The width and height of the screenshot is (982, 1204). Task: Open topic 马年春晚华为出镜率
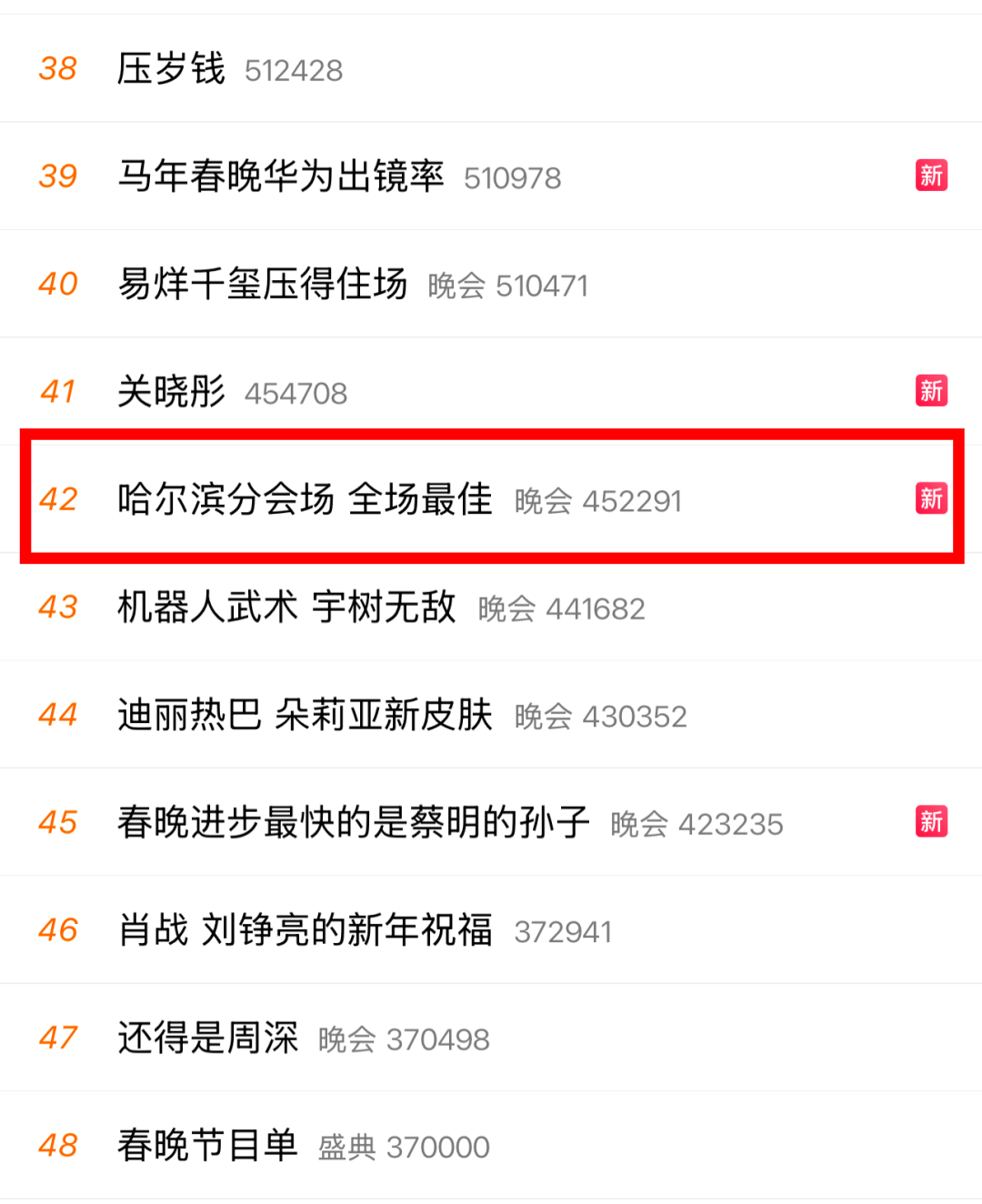(x=280, y=176)
